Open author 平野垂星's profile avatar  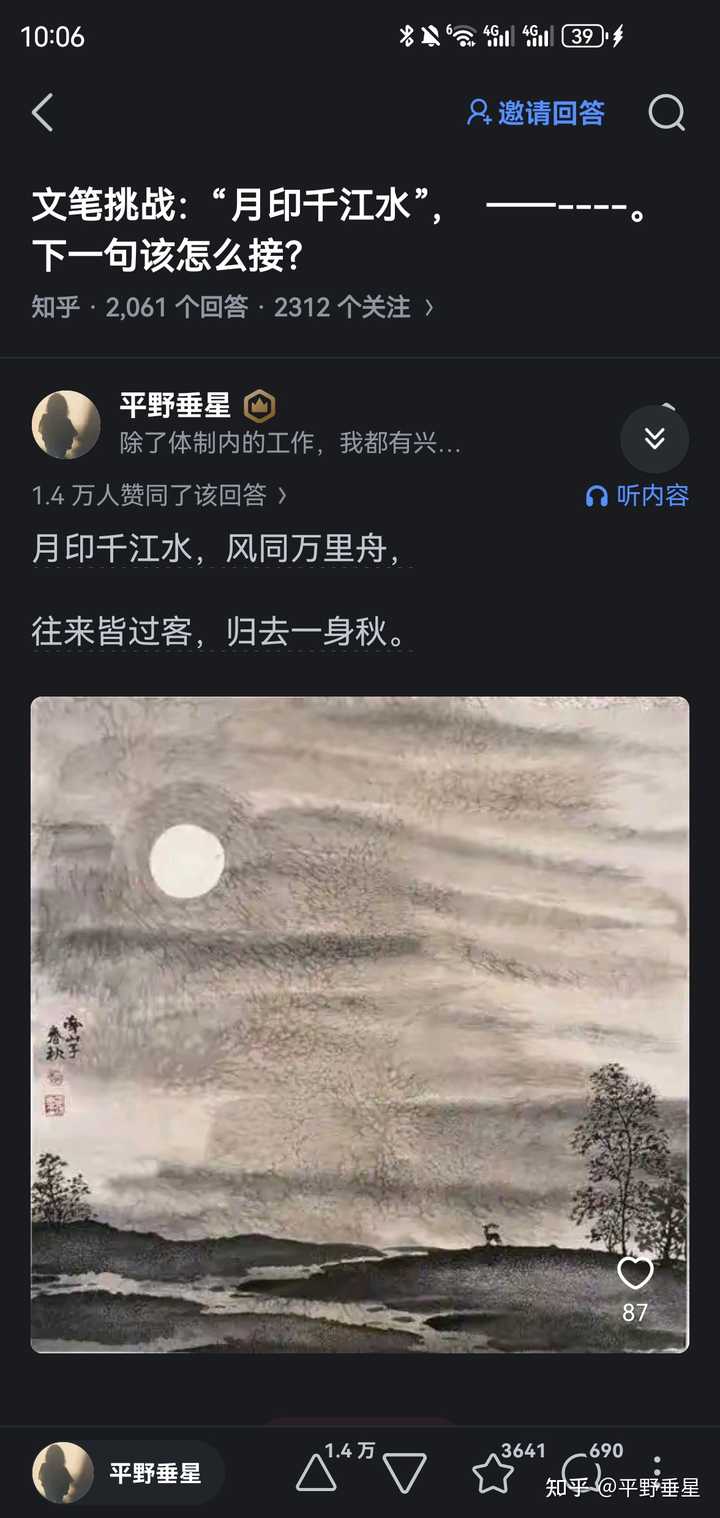click(x=66, y=425)
